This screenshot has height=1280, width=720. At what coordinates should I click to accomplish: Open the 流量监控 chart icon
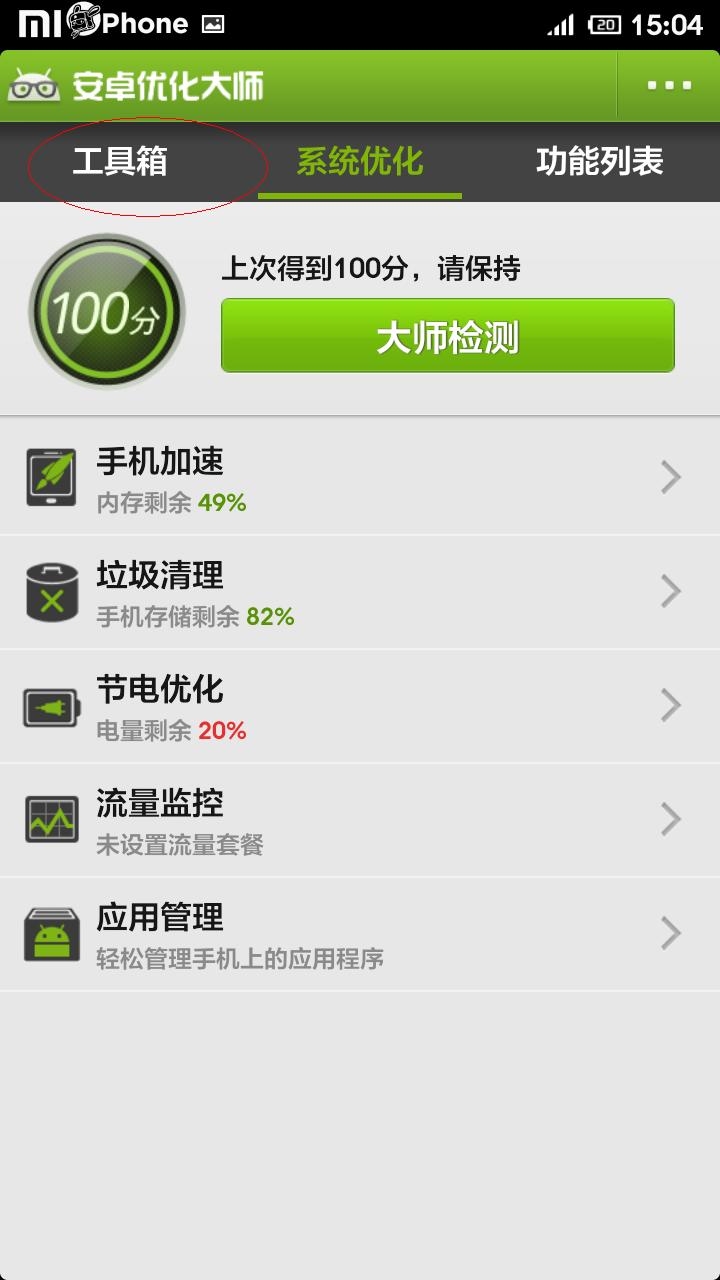click(51, 818)
